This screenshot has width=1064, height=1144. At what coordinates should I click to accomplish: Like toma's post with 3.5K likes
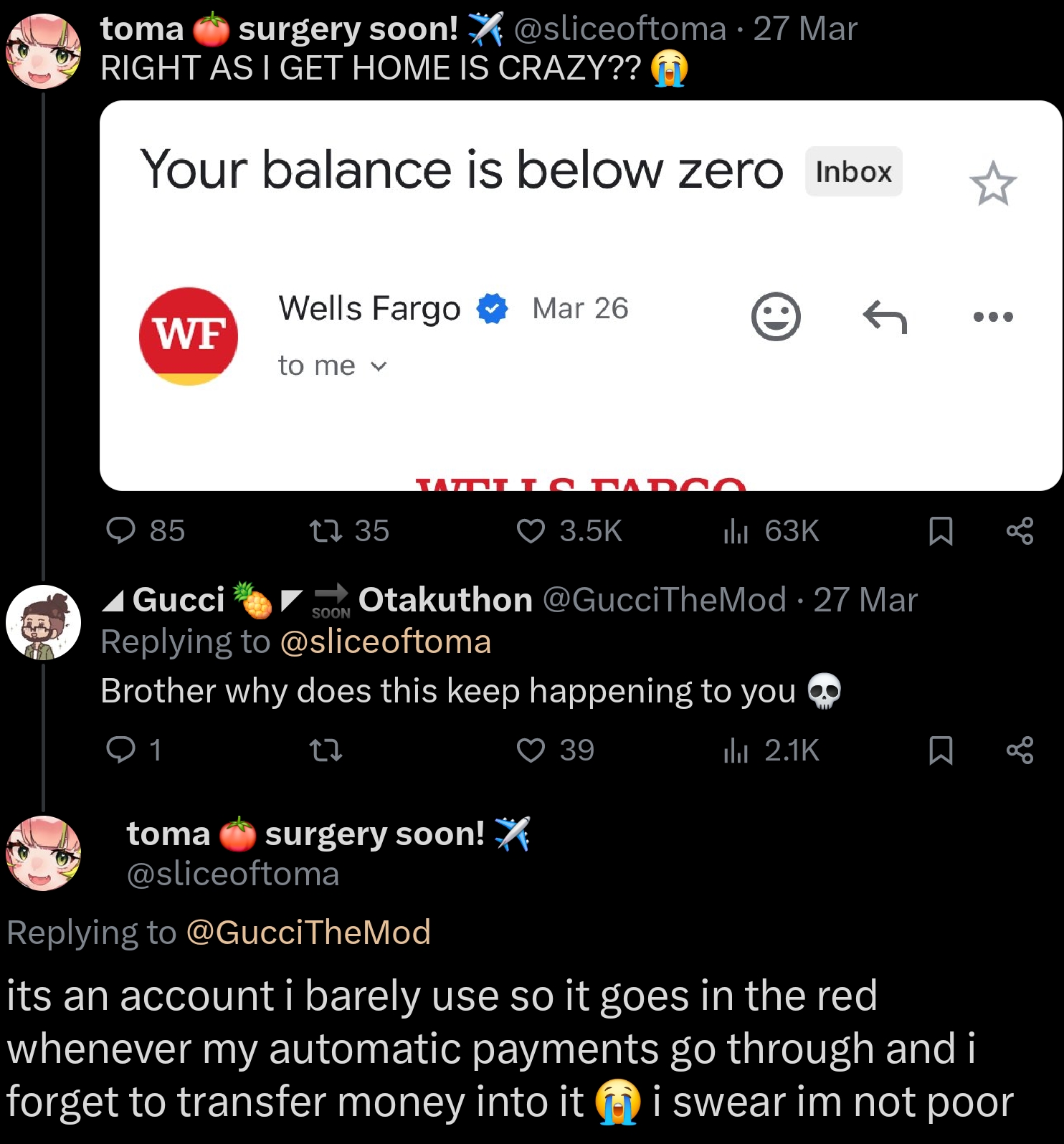531,531
